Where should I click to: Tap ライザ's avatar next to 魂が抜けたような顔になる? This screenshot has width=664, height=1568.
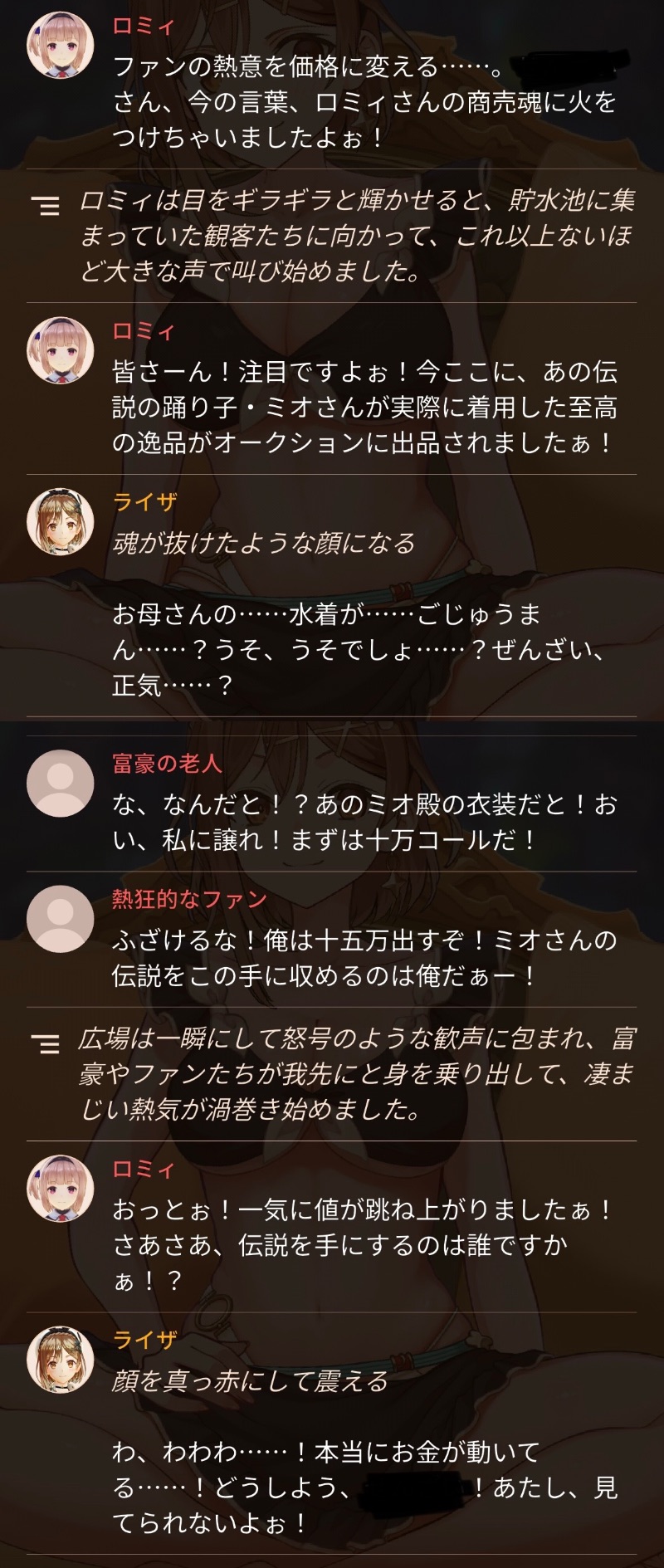(x=61, y=521)
